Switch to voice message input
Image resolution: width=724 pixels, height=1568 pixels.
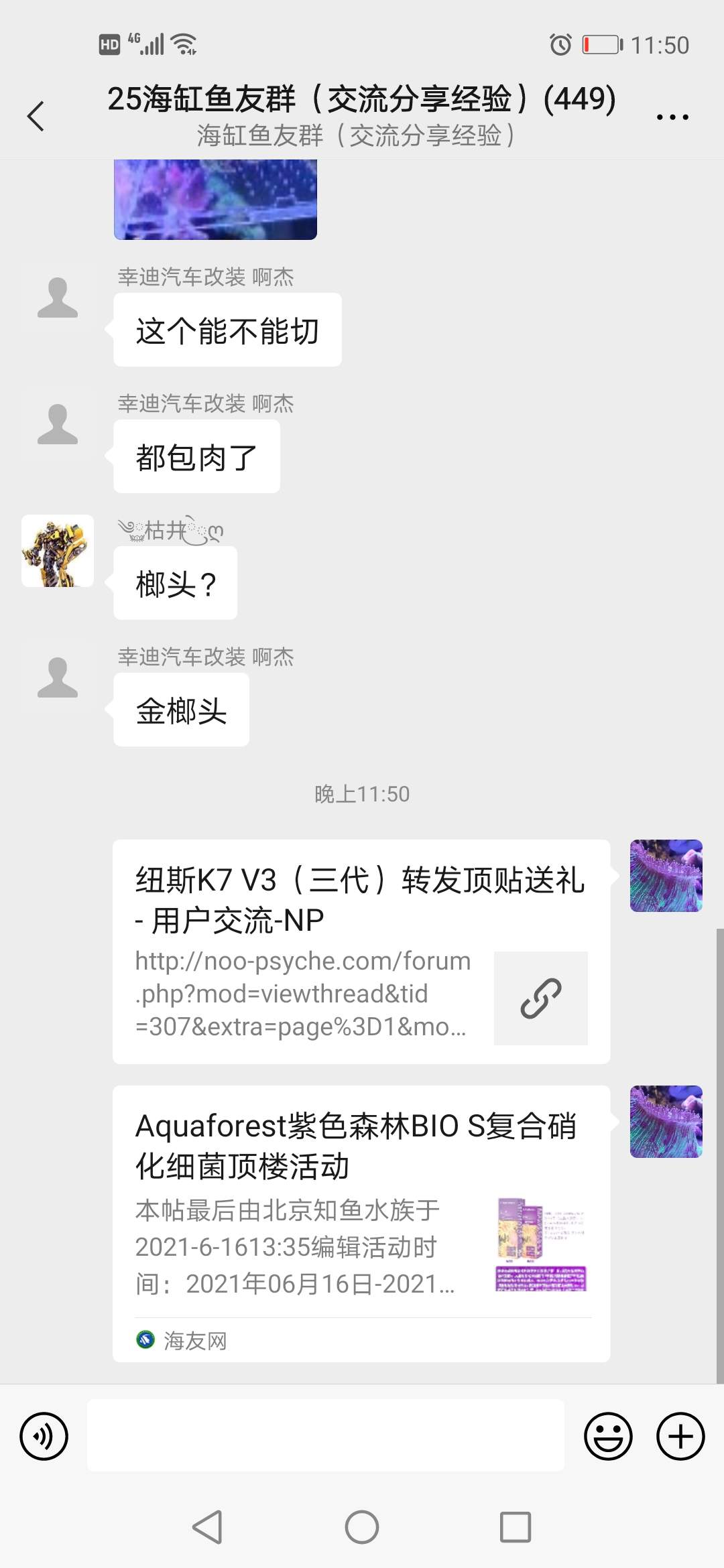tap(44, 1436)
